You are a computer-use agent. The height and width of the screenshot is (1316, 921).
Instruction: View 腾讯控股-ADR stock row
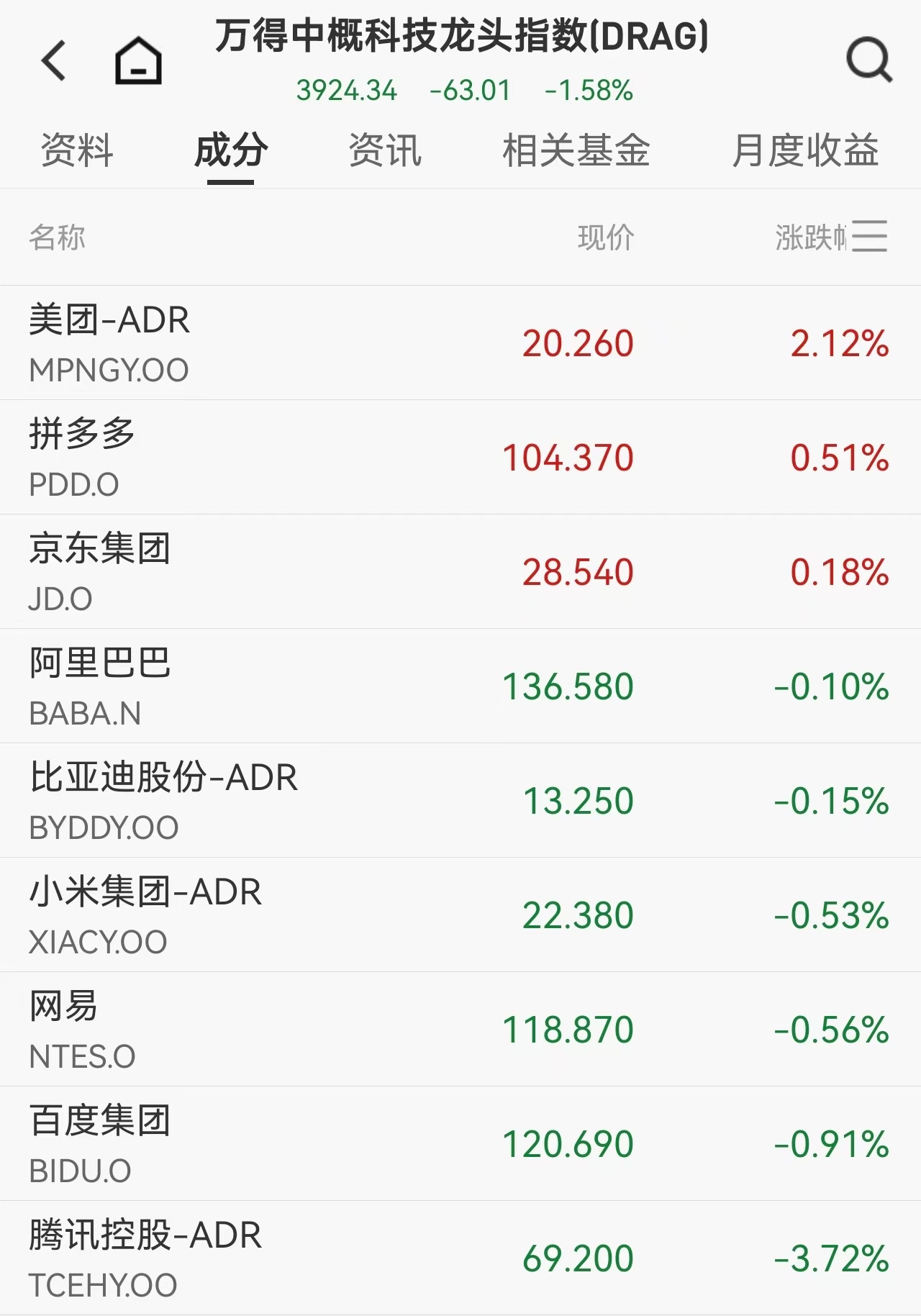pyautogui.click(x=460, y=1258)
